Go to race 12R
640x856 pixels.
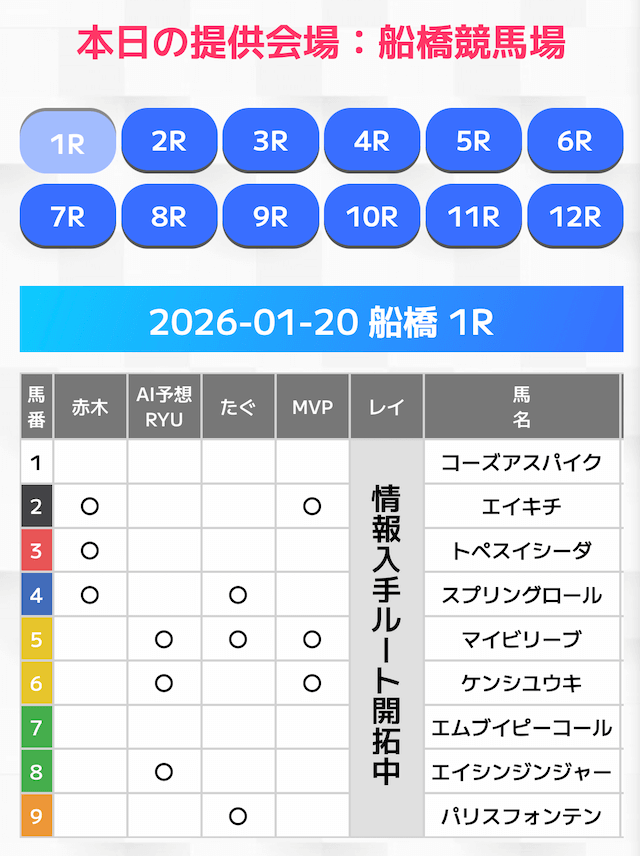tap(575, 216)
